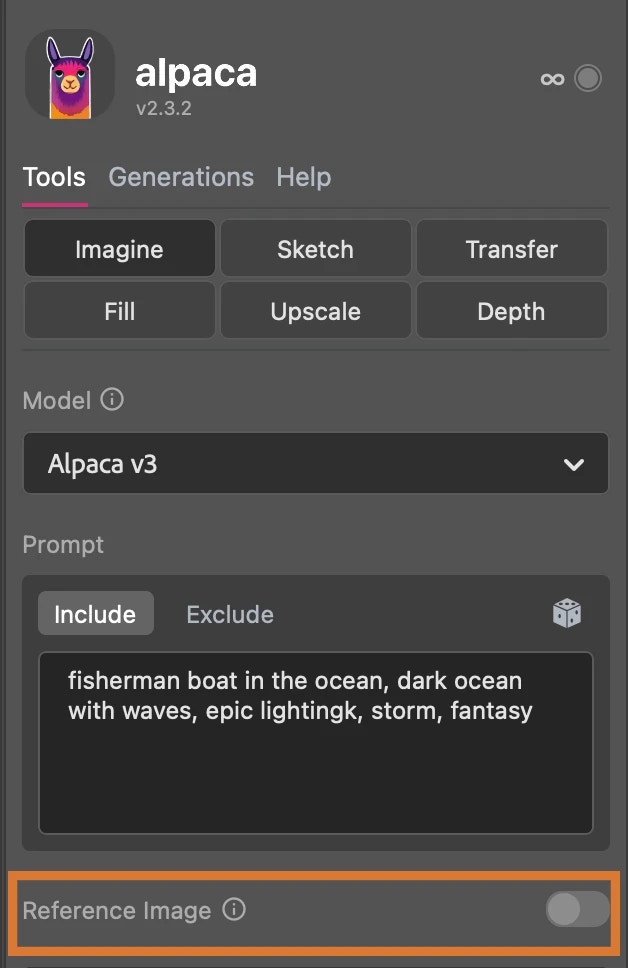Tap the dice icon for random prompt
Viewport: 628px width, 968px height.
tap(567, 613)
